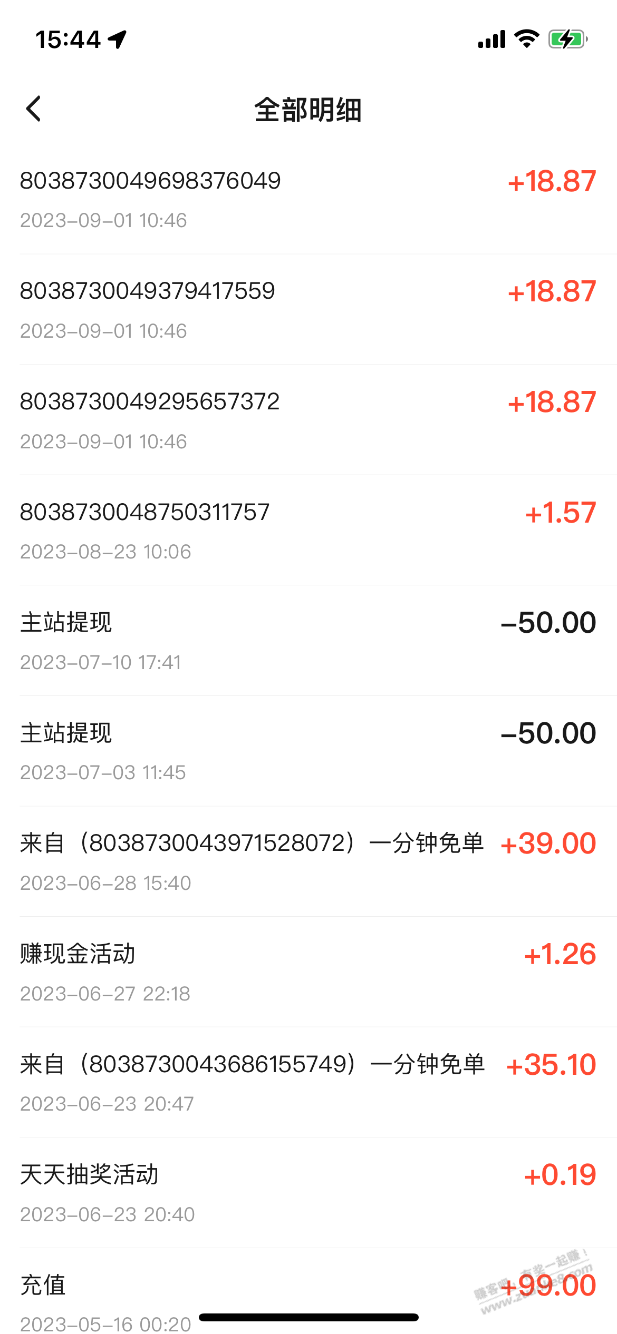The width and height of the screenshot is (617, 1334).
Task: Go back from the 全部明细 page
Action: [x=34, y=109]
